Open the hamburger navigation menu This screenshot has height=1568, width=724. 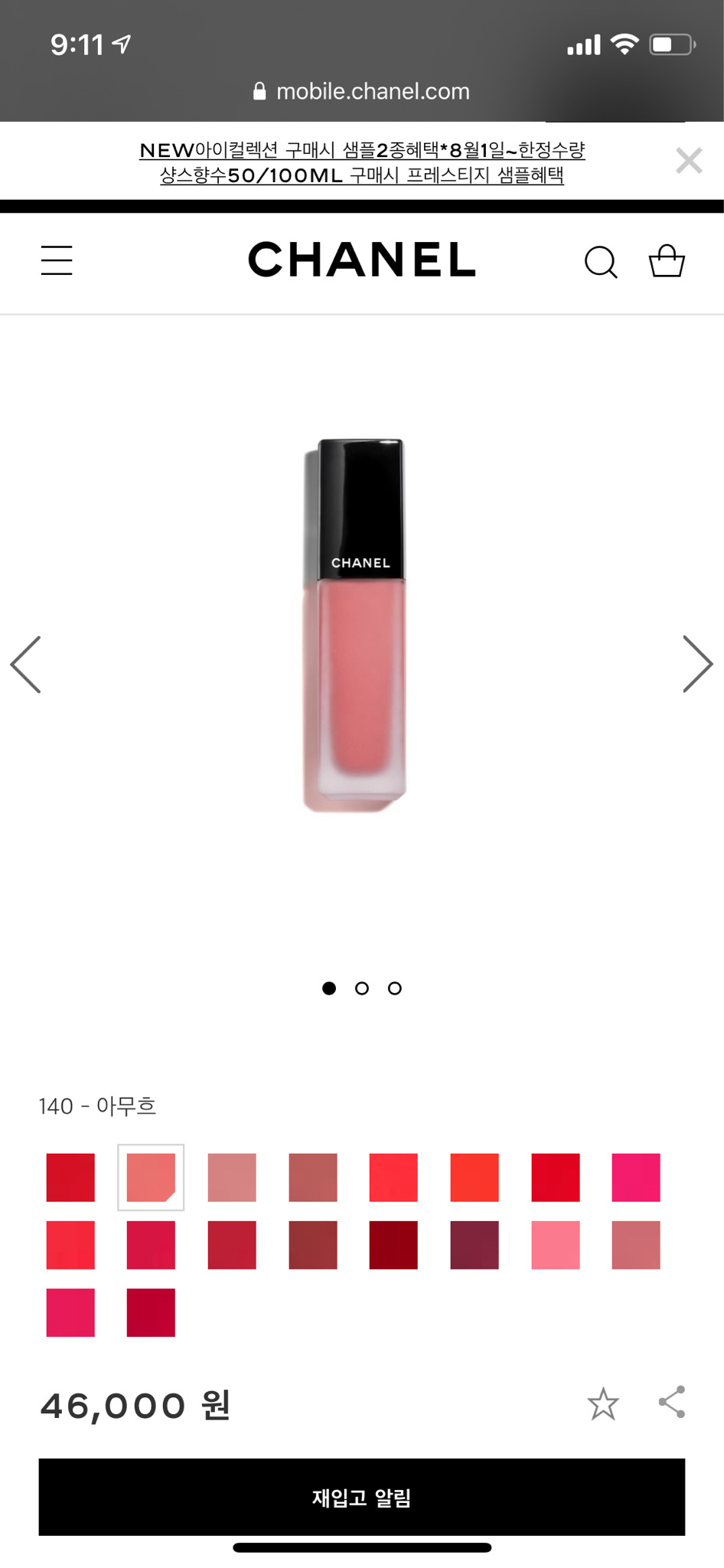click(56, 260)
